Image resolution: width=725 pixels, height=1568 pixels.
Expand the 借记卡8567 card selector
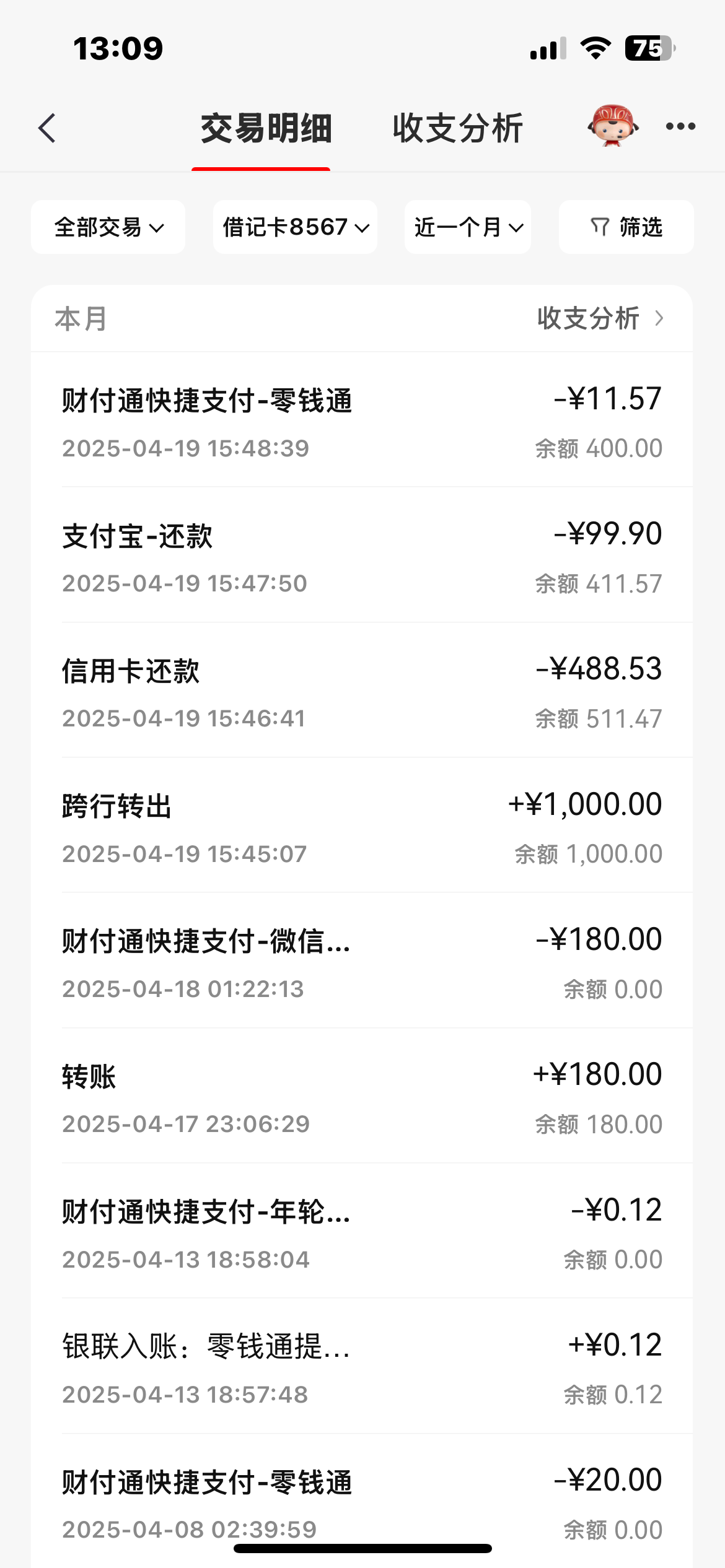point(296,227)
